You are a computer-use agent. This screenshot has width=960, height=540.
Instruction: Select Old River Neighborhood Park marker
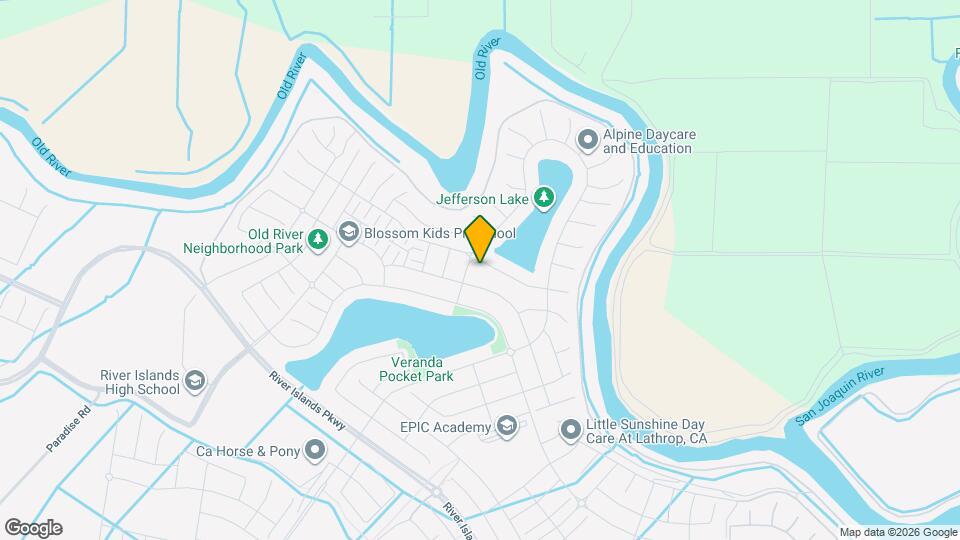click(318, 240)
